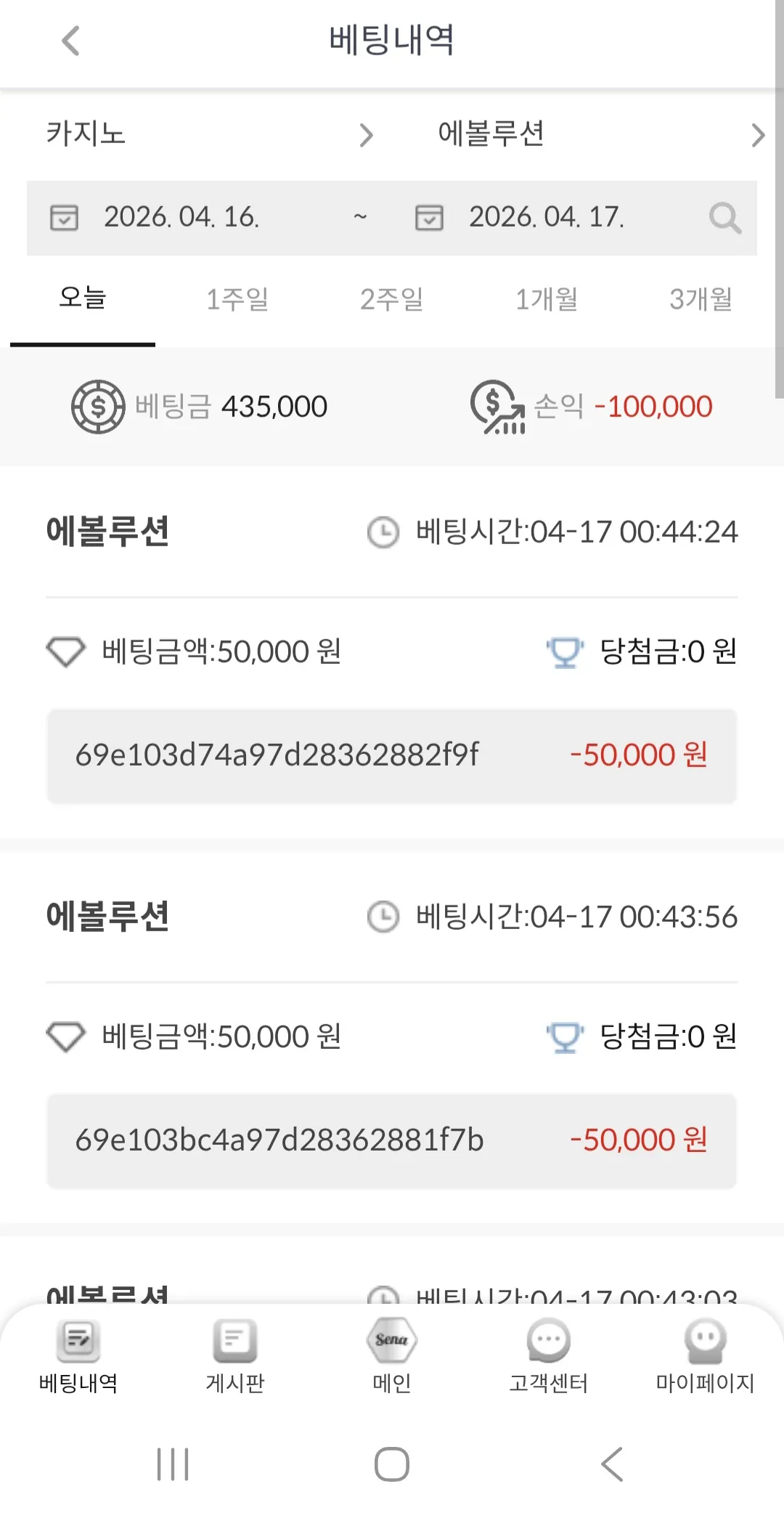Open the 카지노 category dropdown
Image resolution: width=784 pixels, height=1513 pixels.
pyautogui.click(x=211, y=134)
